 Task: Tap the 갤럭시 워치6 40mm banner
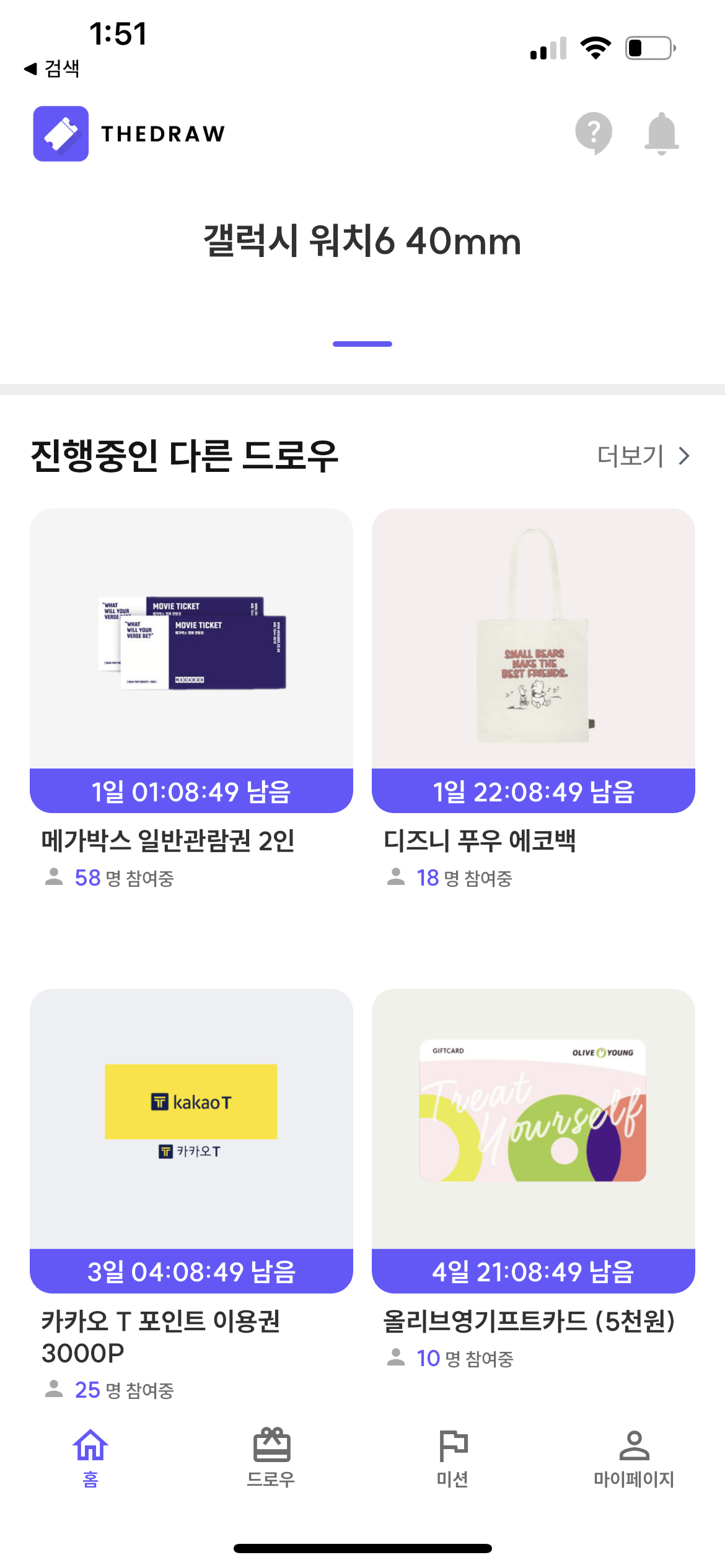pyautogui.click(x=362, y=241)
